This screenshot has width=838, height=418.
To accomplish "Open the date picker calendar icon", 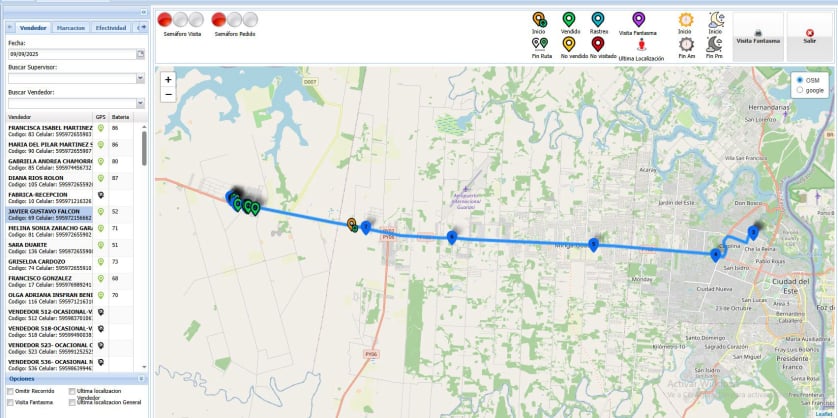I will [141, 54].
